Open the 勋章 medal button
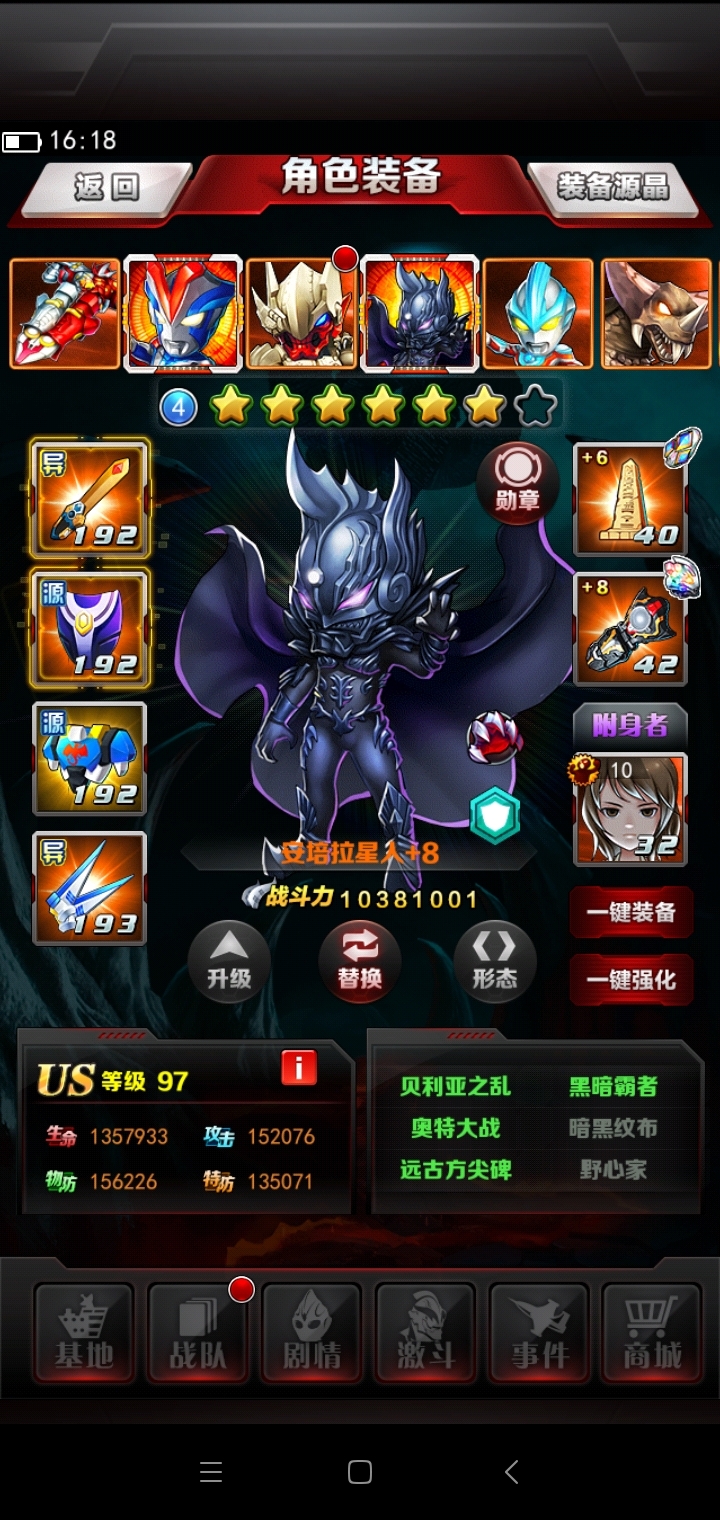720x1520 pixels. [516, 480]
